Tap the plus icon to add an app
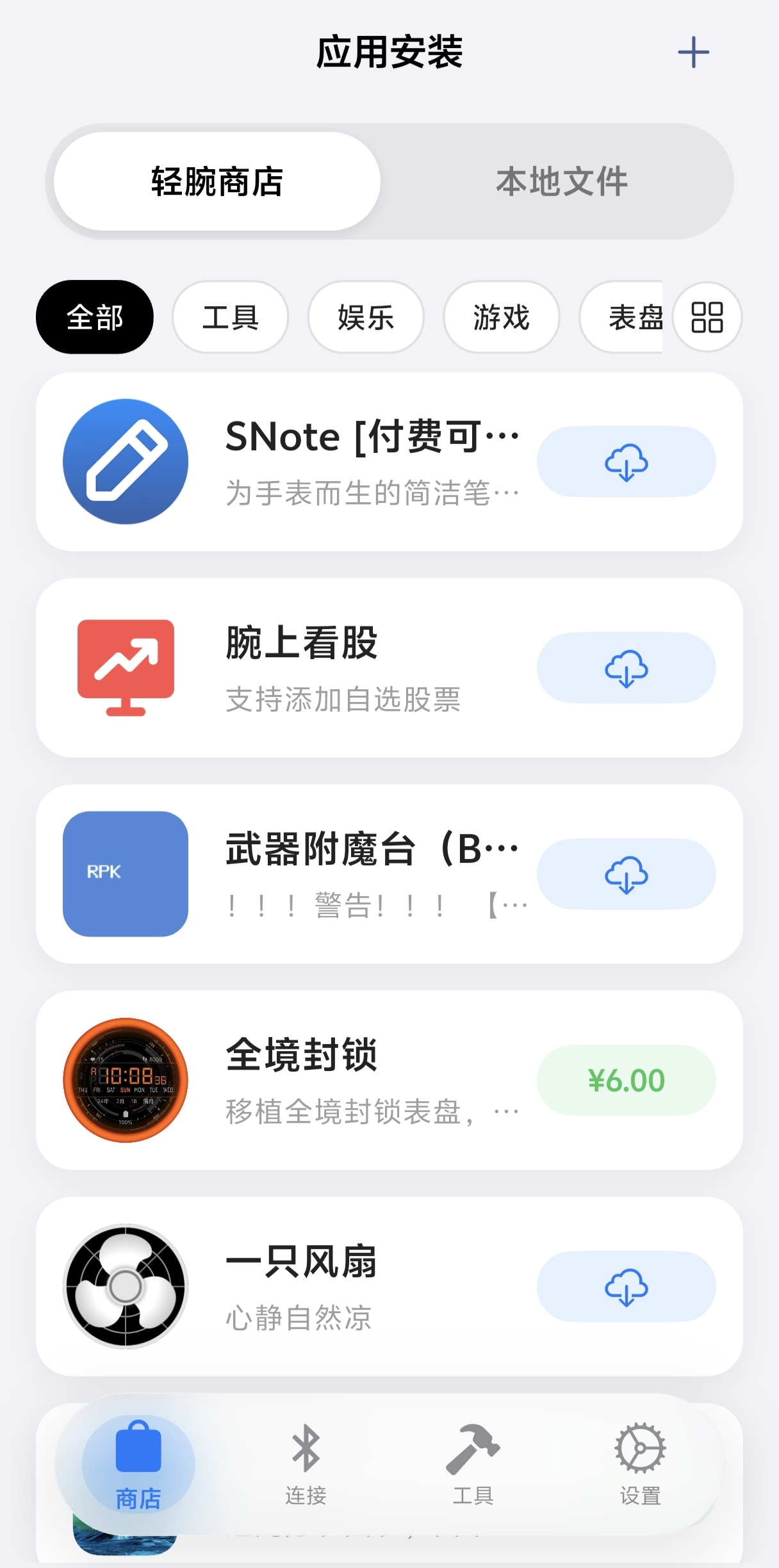 pyautogui.click(x=693, y=53)
